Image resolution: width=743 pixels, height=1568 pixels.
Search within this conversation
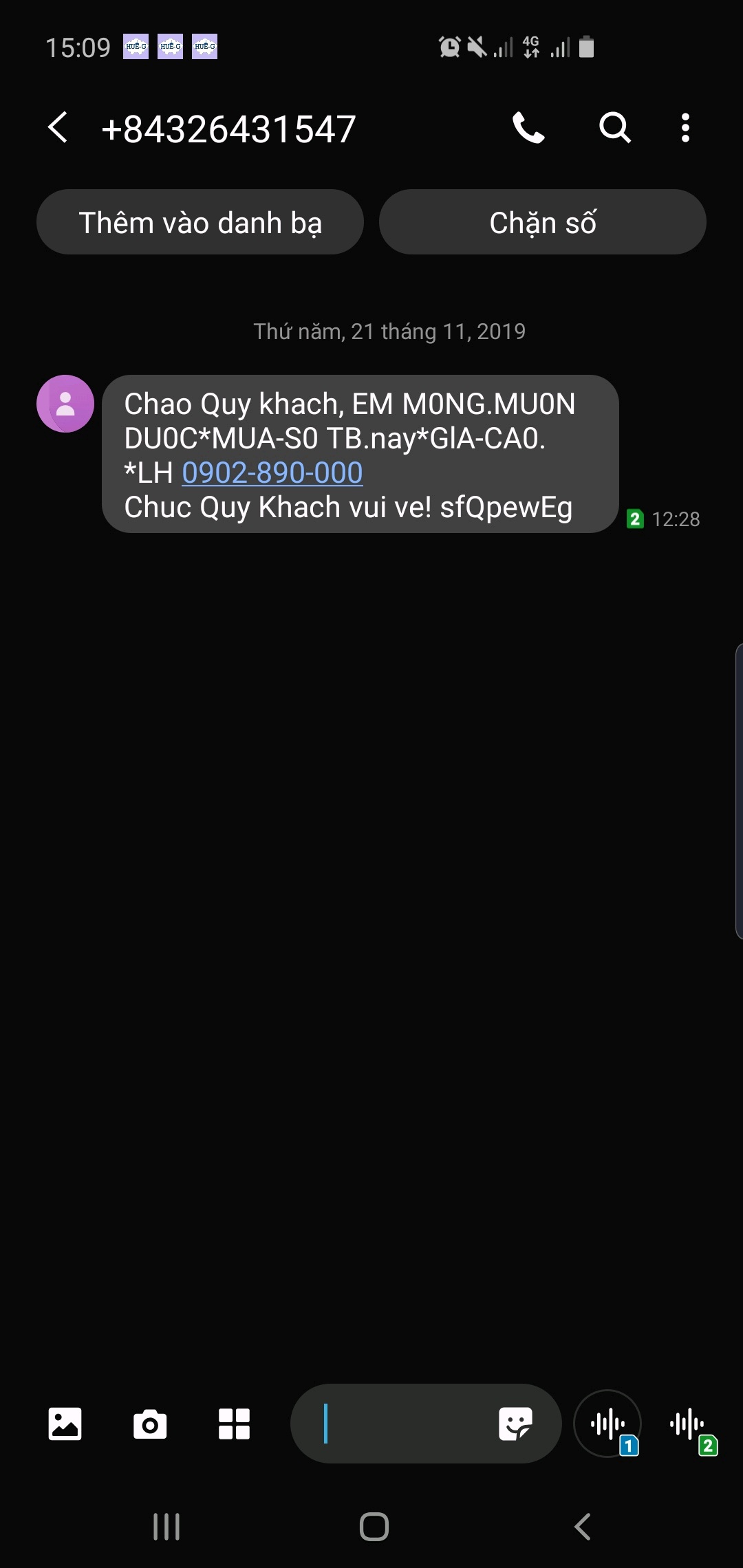point(614,128)
